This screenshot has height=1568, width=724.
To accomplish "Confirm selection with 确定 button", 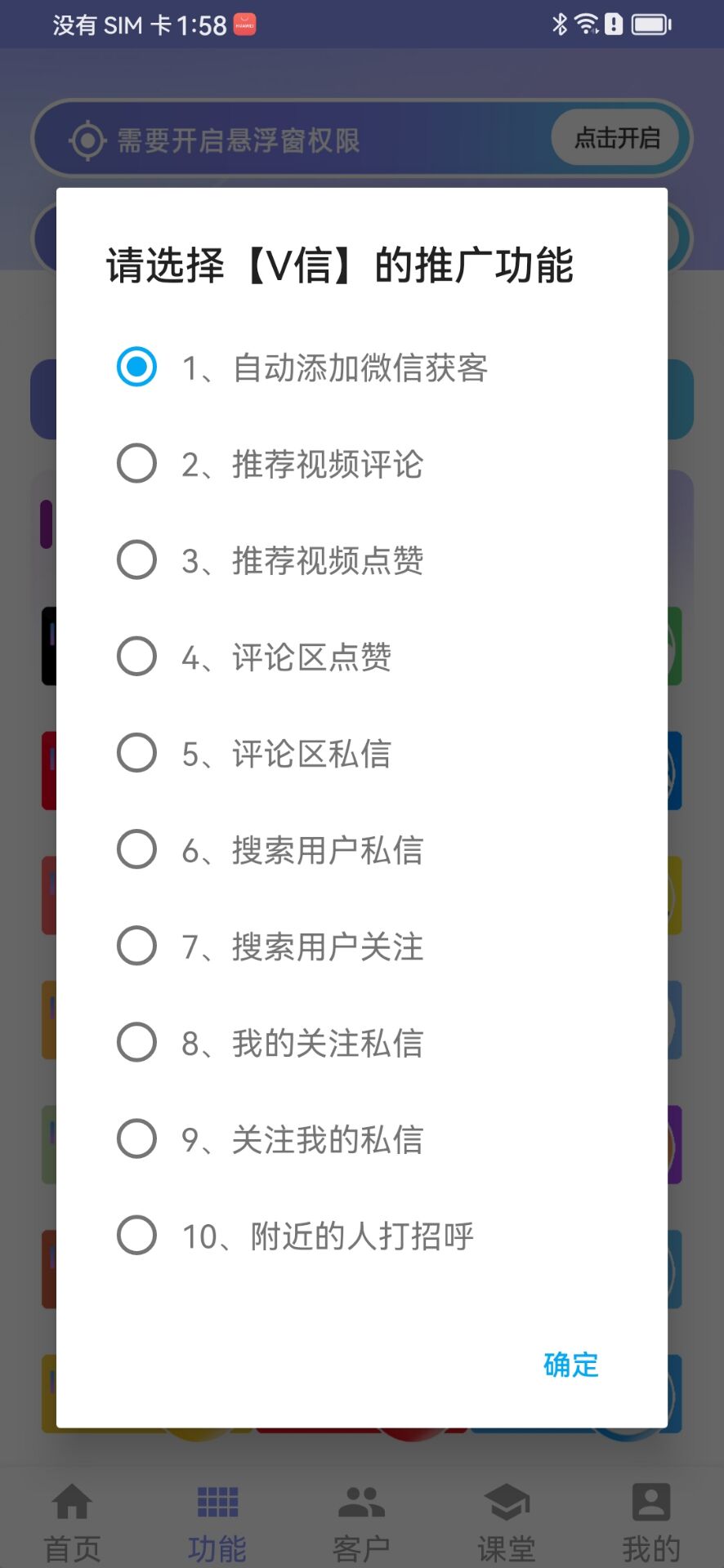I will [x=570, y=1365].
